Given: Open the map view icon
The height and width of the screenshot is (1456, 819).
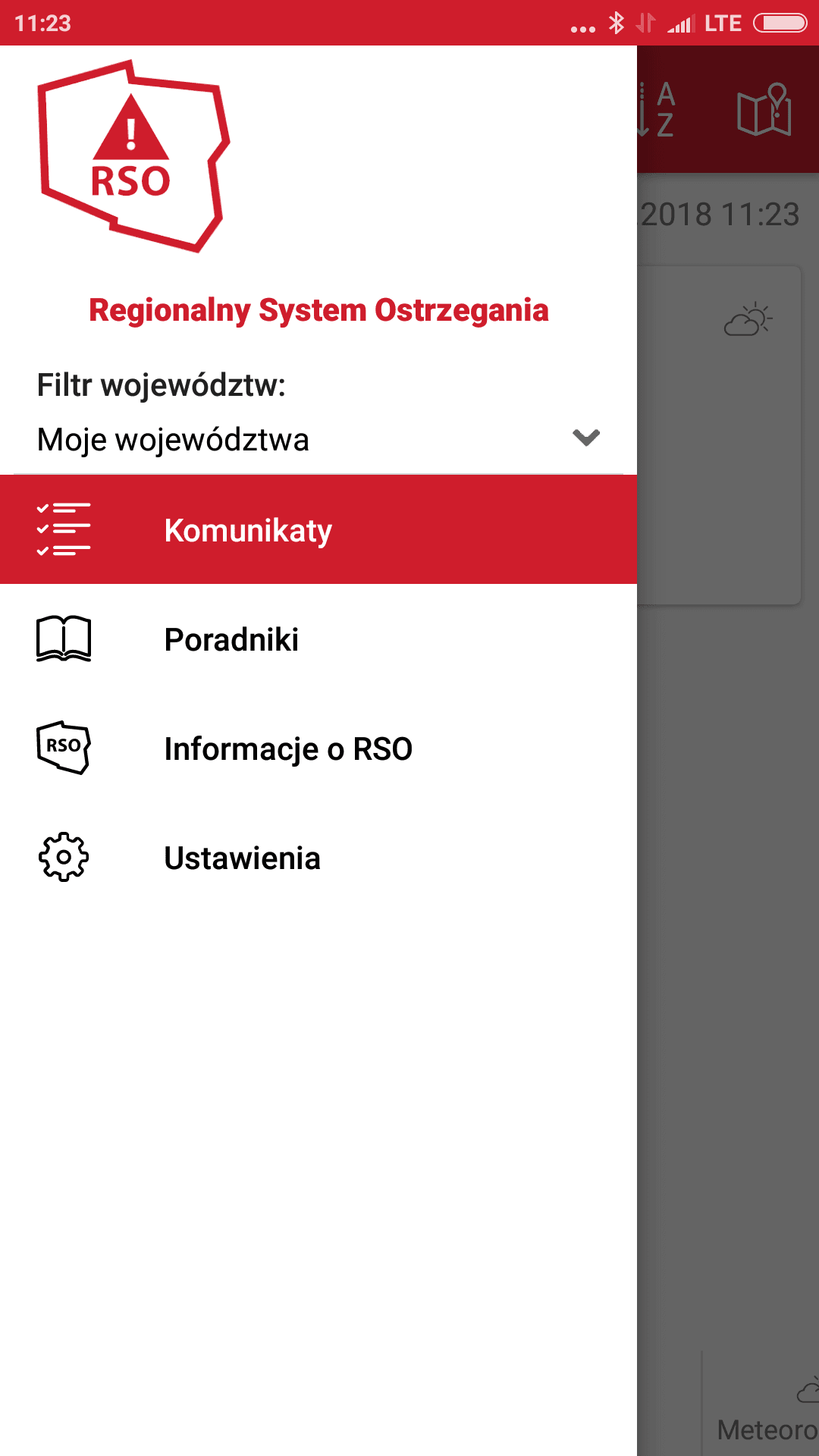Looking at the screenshot, I should 764,111.
